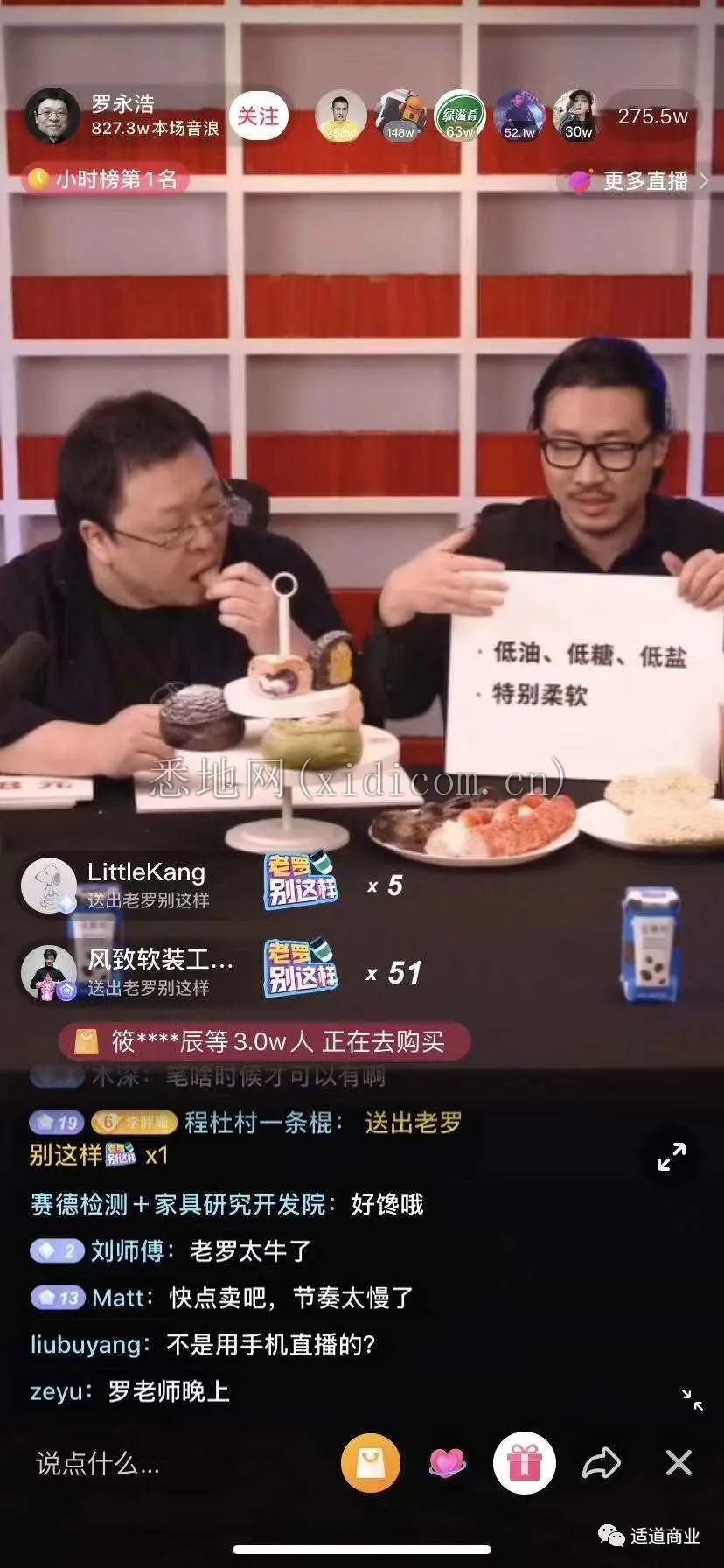Image resolution: width=724 pixels, height=1568 pixels.
Task: Share this livestream
Action: click(602, 1462)
